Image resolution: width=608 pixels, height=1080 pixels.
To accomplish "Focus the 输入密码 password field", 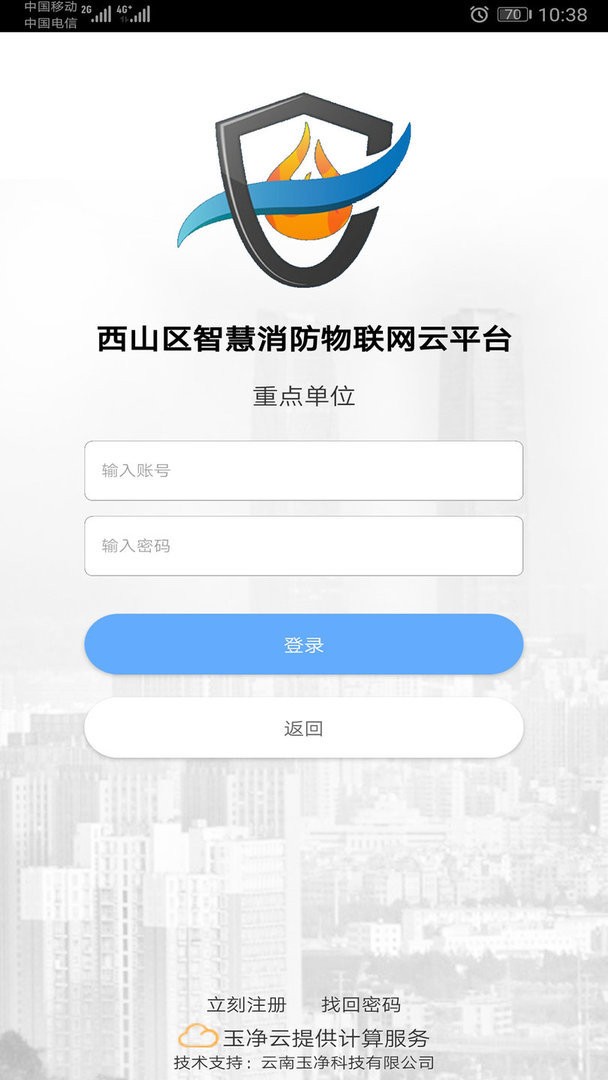I will click(303, 546).
